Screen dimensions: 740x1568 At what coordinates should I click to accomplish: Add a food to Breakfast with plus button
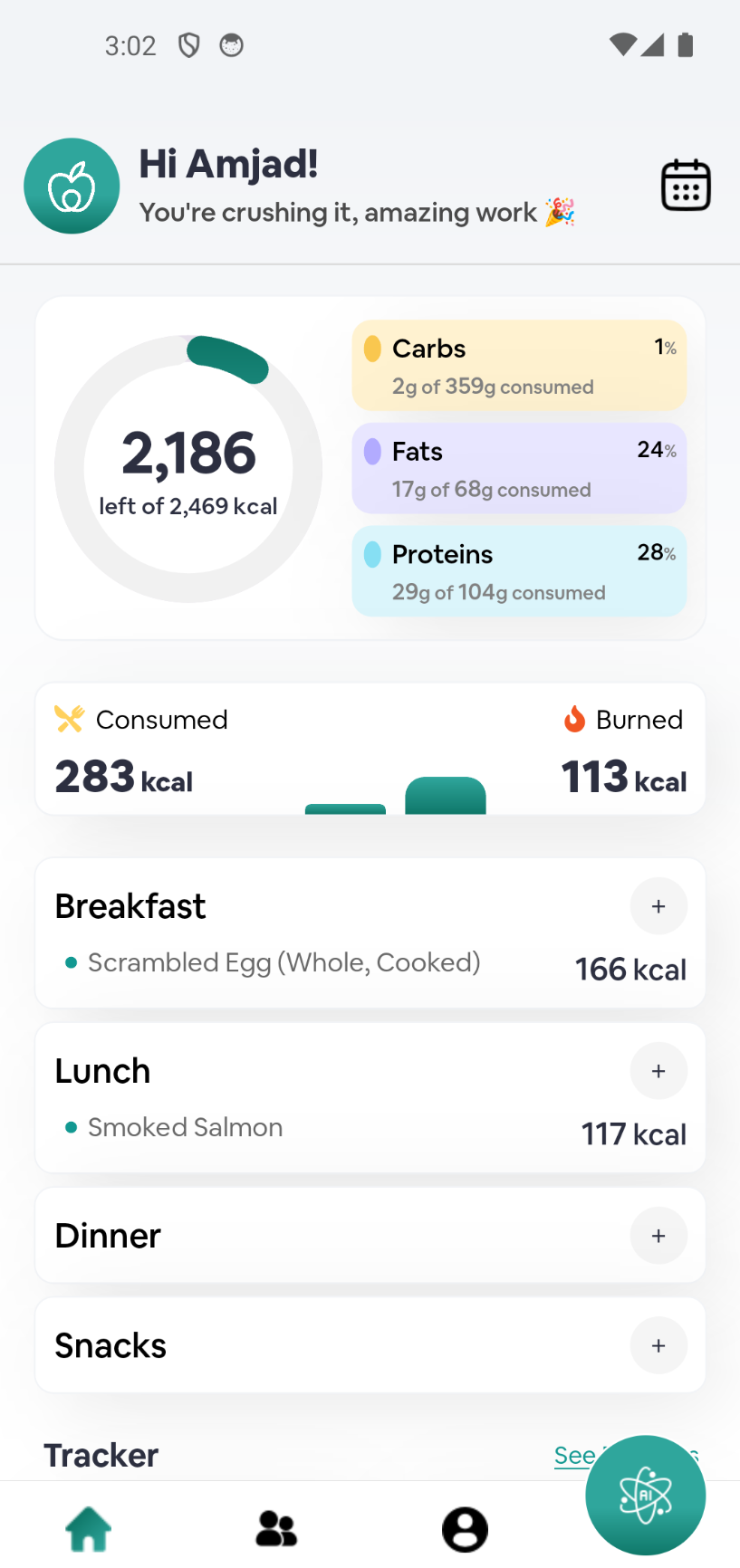click(658, 905)
